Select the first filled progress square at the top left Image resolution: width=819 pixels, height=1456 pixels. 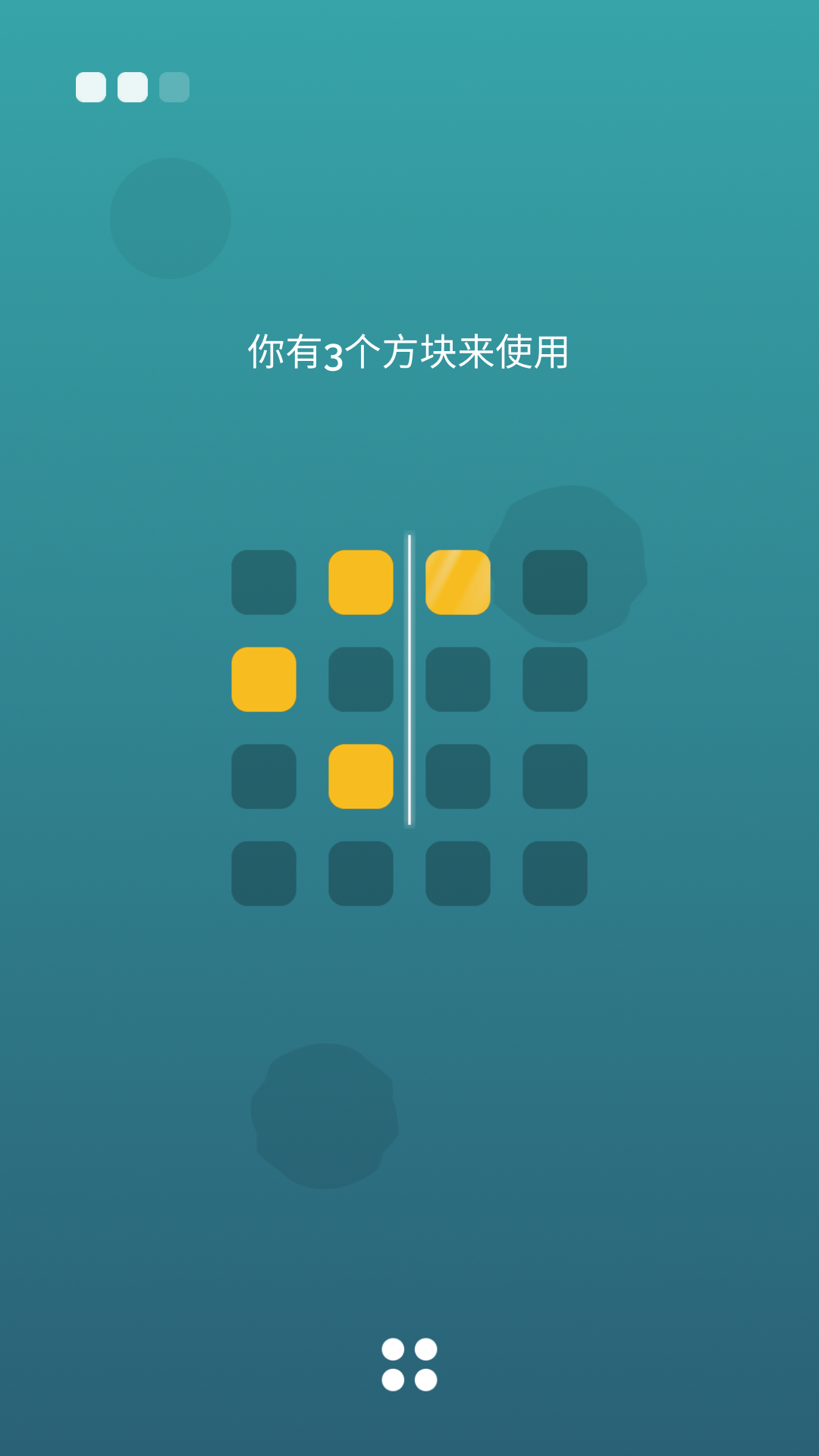[90, 87]
